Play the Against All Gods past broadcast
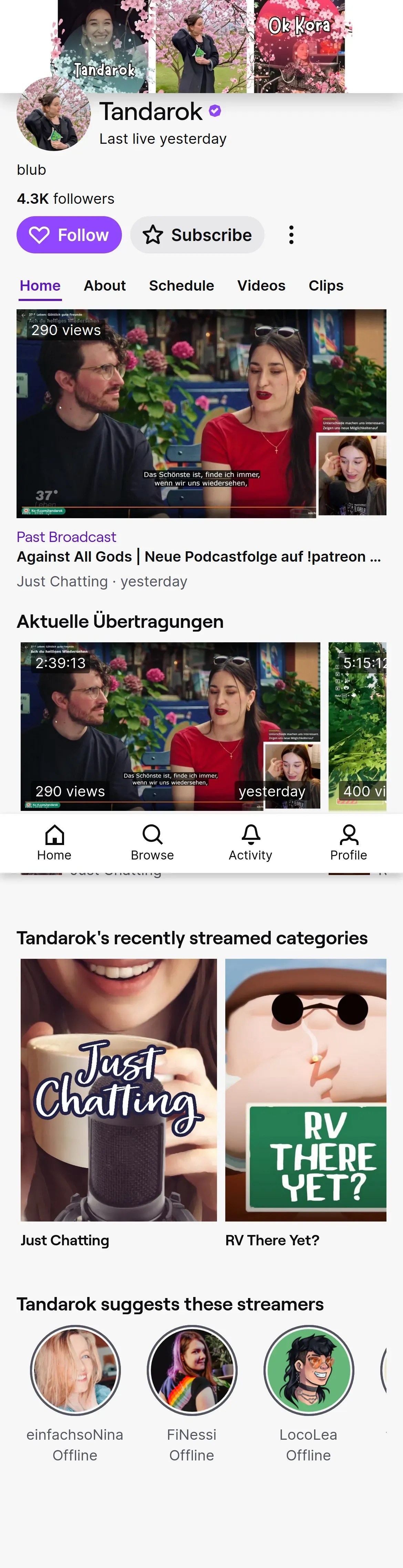The image size is (403, 1568). [x=201, y=413]
